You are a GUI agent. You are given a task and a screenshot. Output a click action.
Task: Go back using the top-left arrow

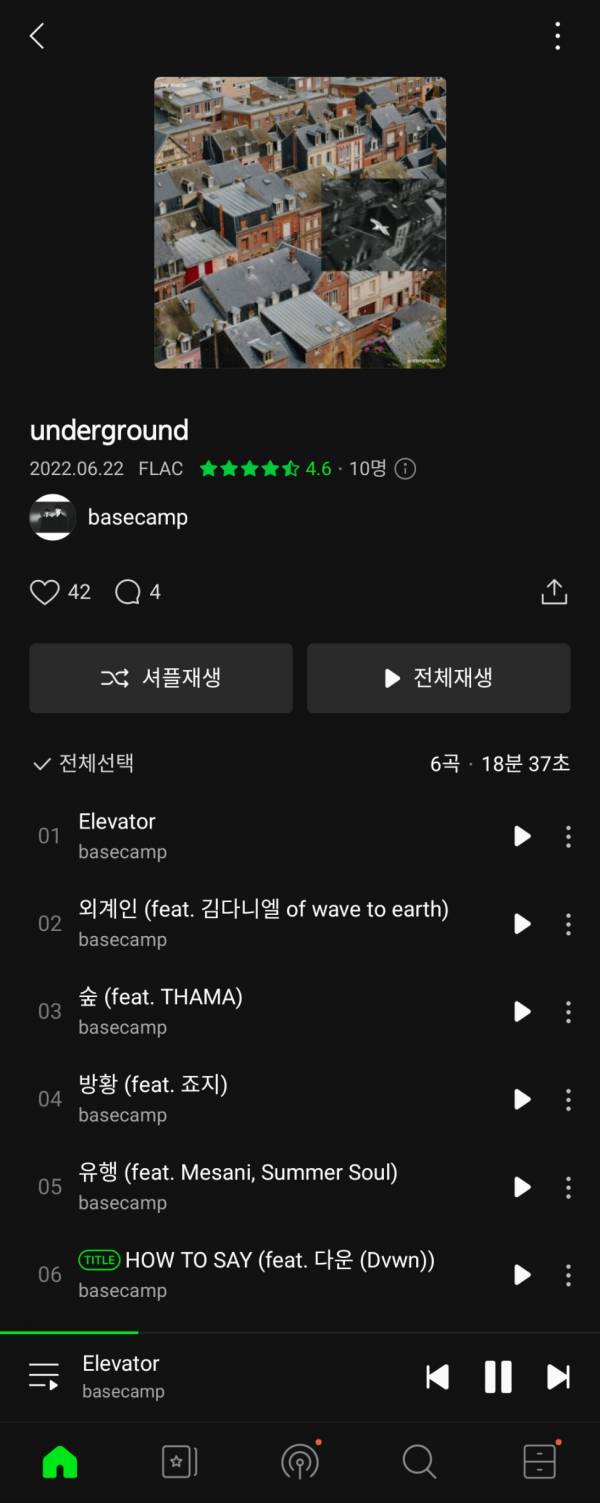coord(37,37)
